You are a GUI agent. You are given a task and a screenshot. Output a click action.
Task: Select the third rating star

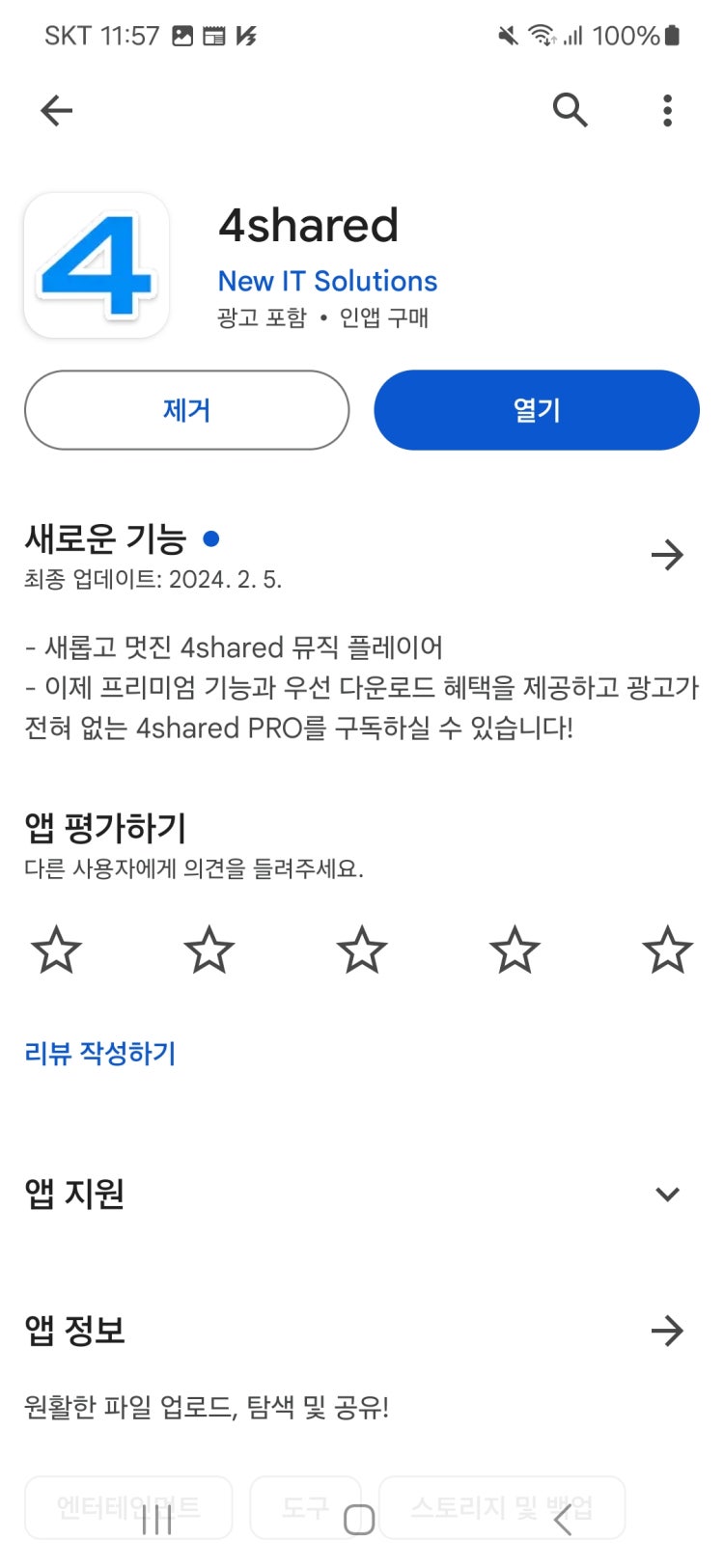click(x=361, y=950)
